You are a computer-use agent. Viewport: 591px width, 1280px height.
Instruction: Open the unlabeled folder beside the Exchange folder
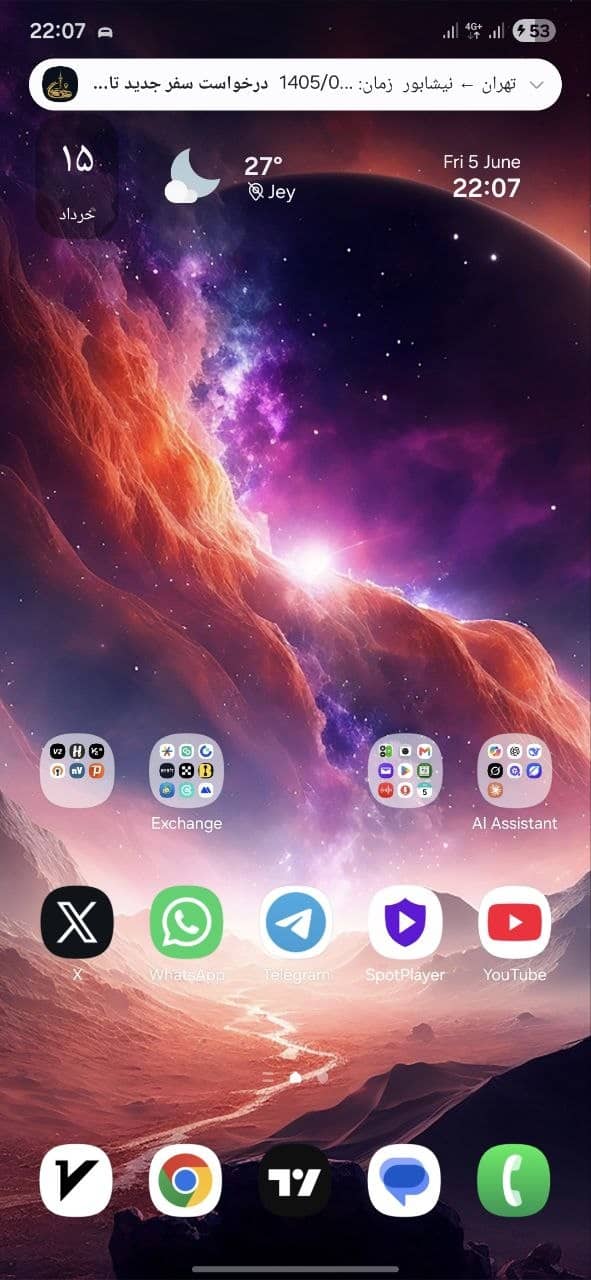[x=77, y=771]
